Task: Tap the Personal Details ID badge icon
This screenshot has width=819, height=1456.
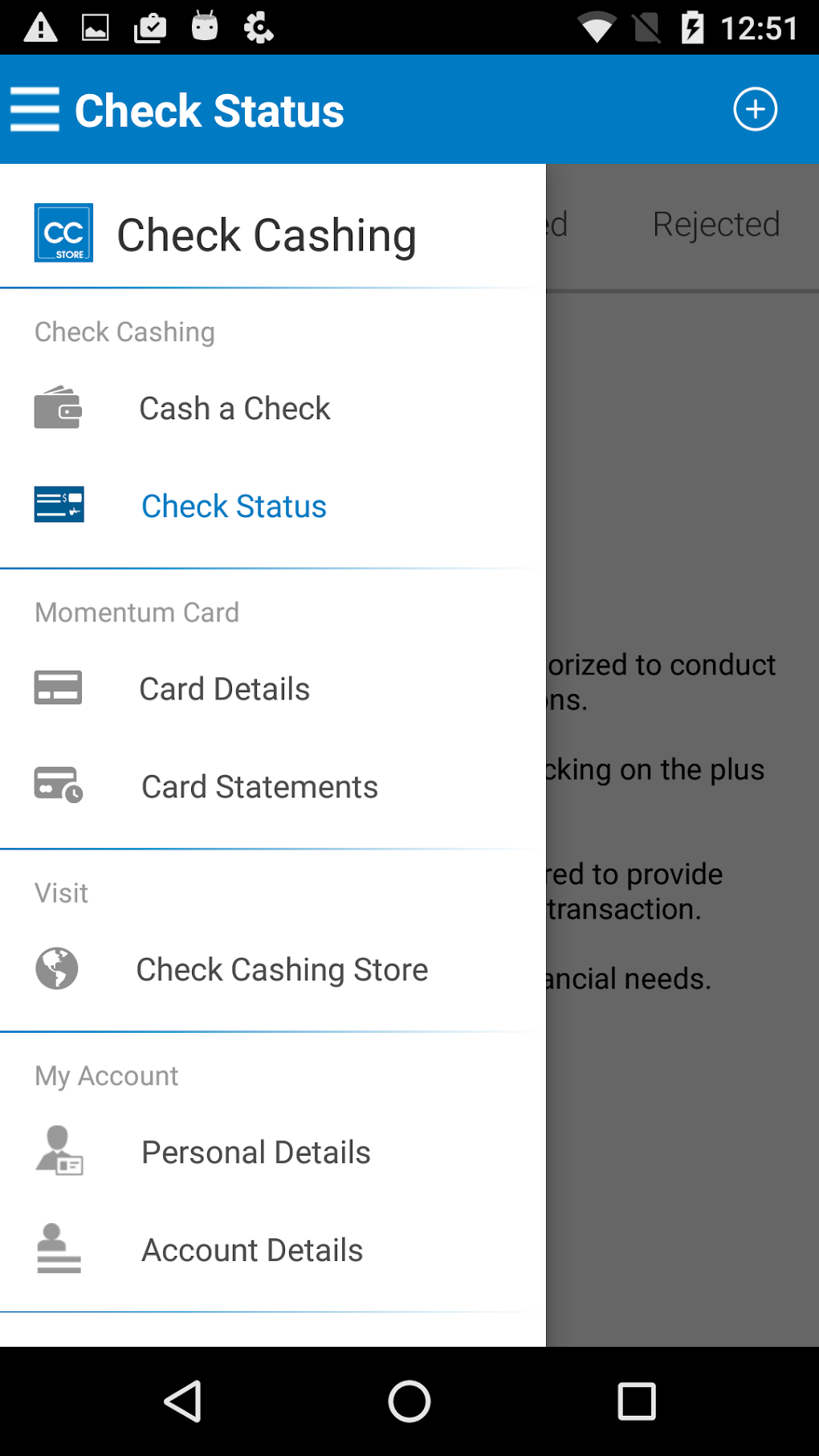Action: coord(59,1151)
